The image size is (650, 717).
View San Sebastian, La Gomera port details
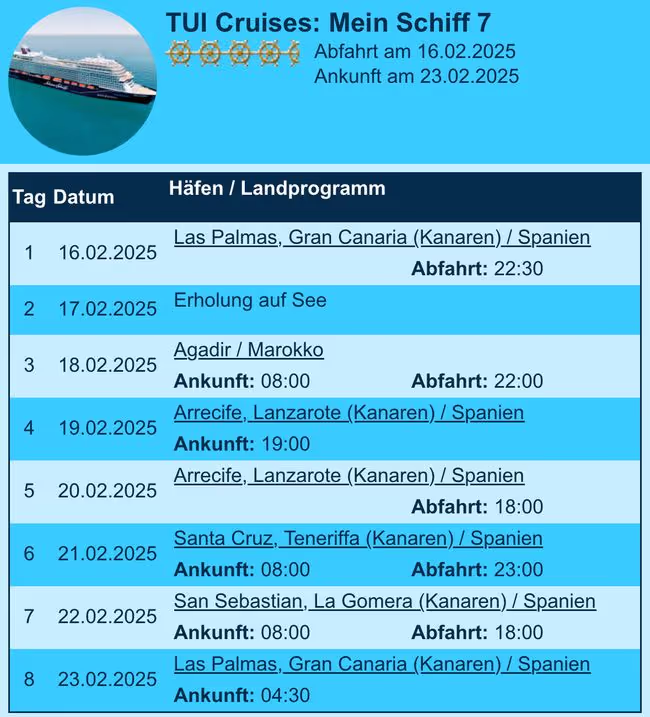click(385, 601)
